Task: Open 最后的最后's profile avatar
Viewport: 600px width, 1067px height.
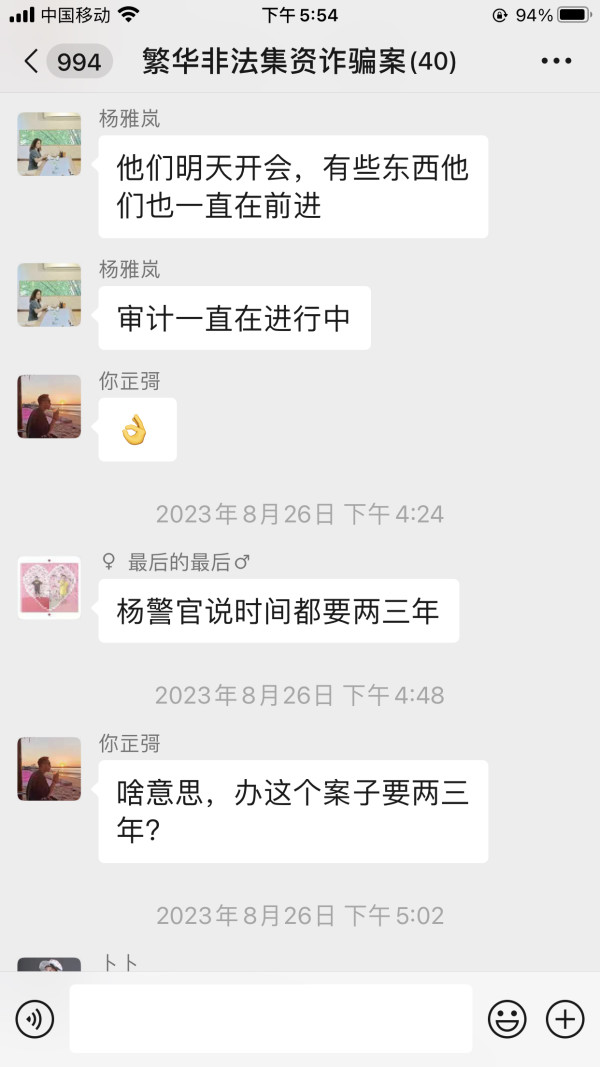Action: click(x=49, y=588)
